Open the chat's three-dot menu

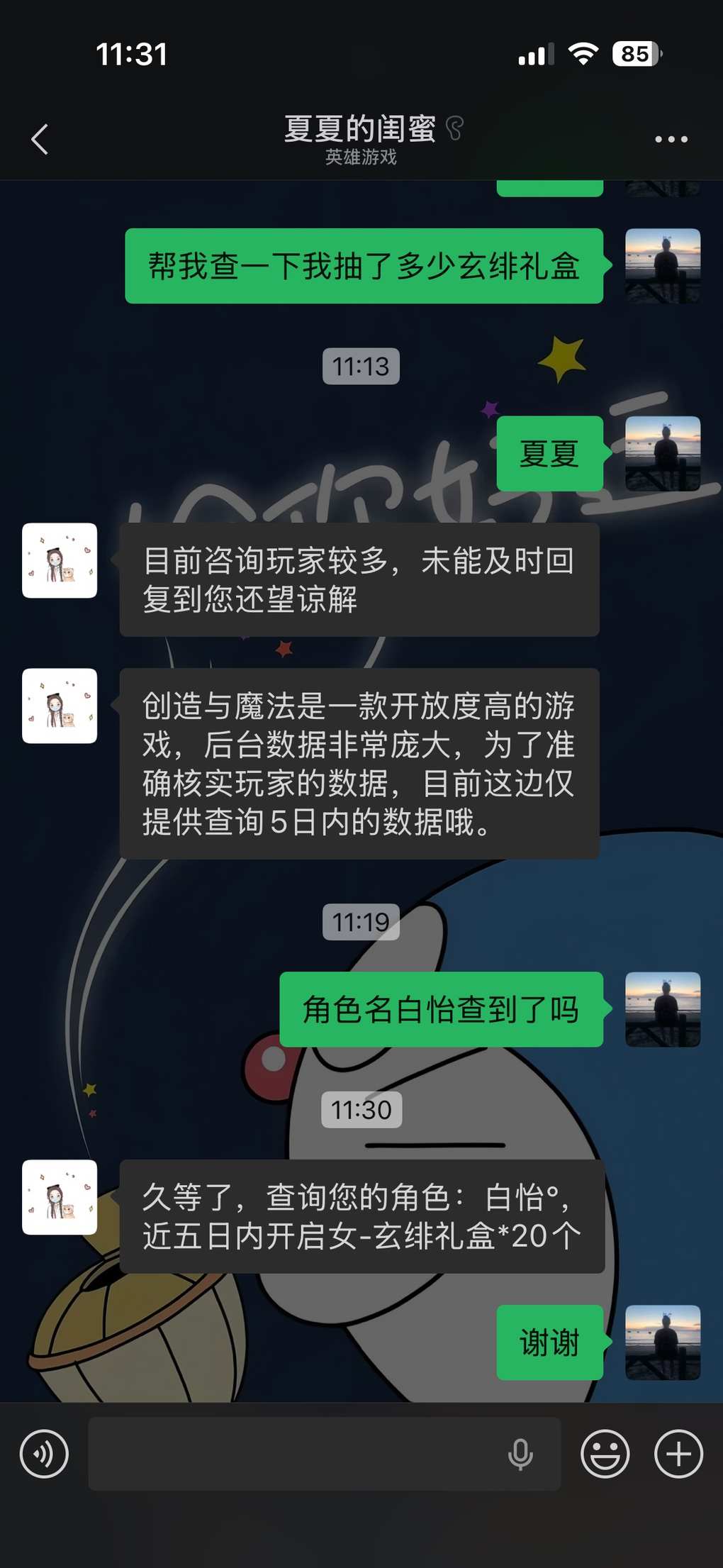(671, 140)
